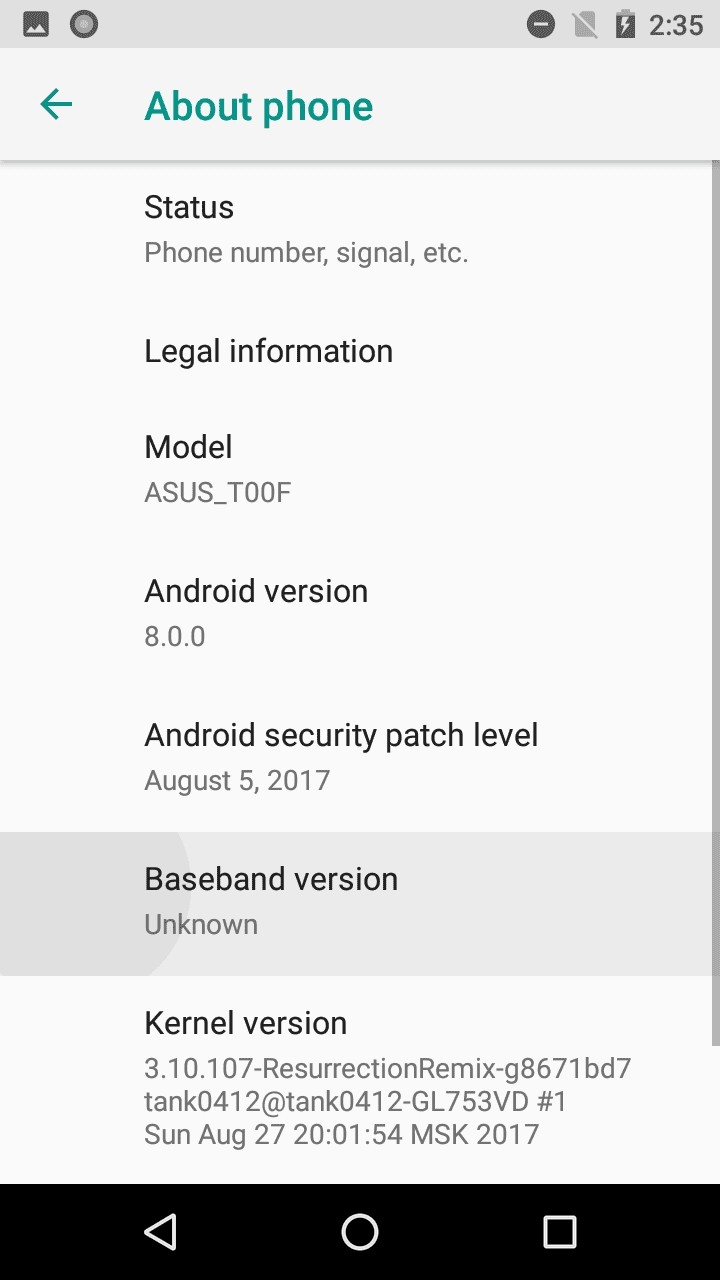Select Android security patch level row
This screenshot has width=720, height=1280.
point(360,758)
